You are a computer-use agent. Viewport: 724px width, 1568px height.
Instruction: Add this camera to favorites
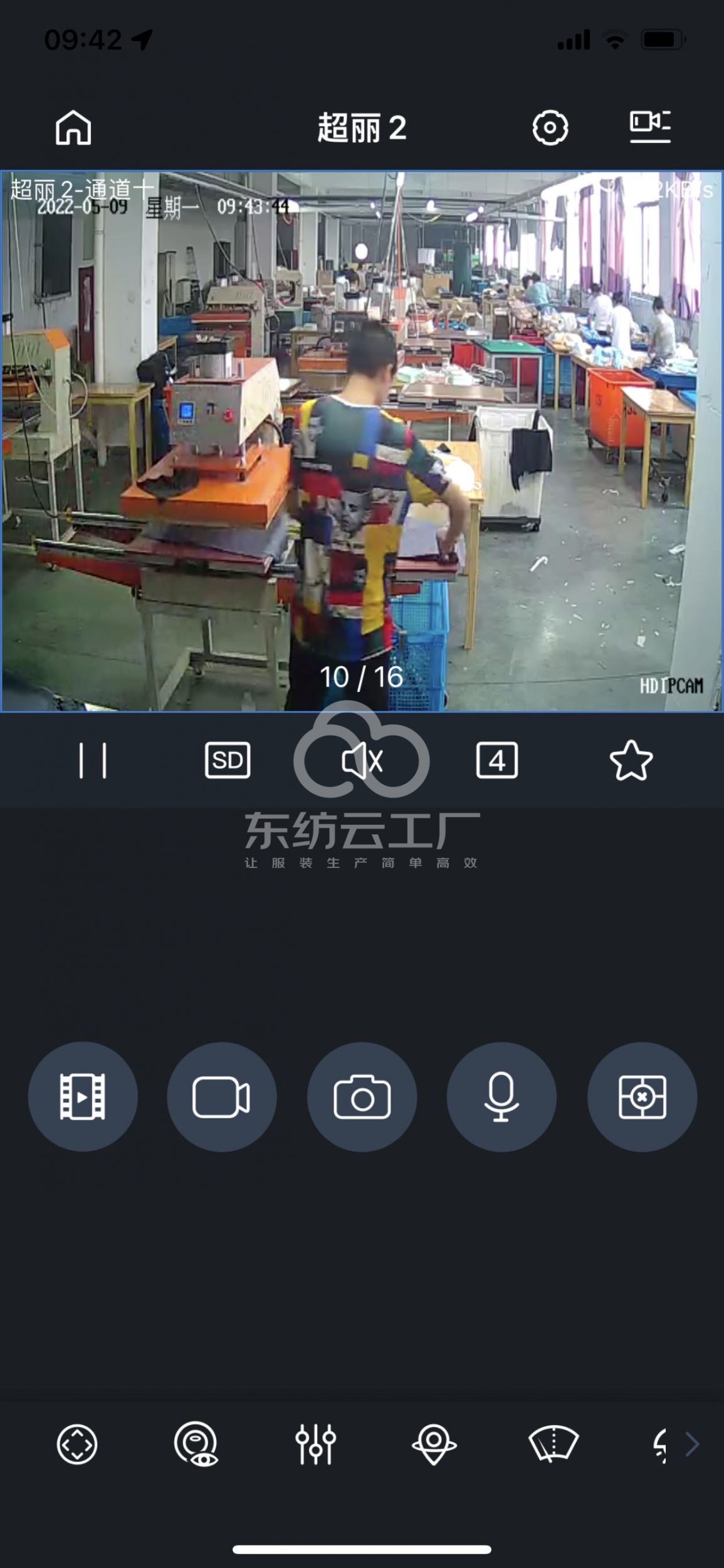631,760
